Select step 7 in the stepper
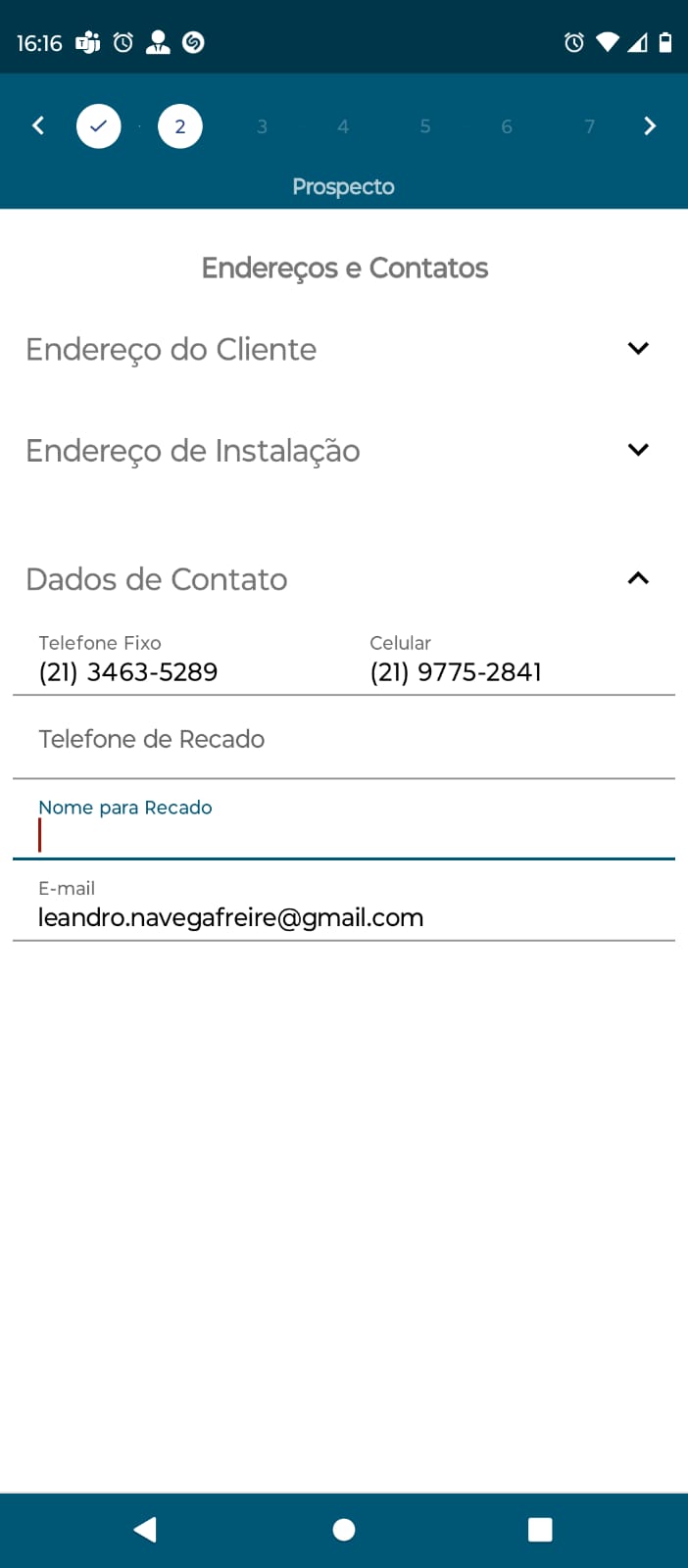 [x=589, y=126]
